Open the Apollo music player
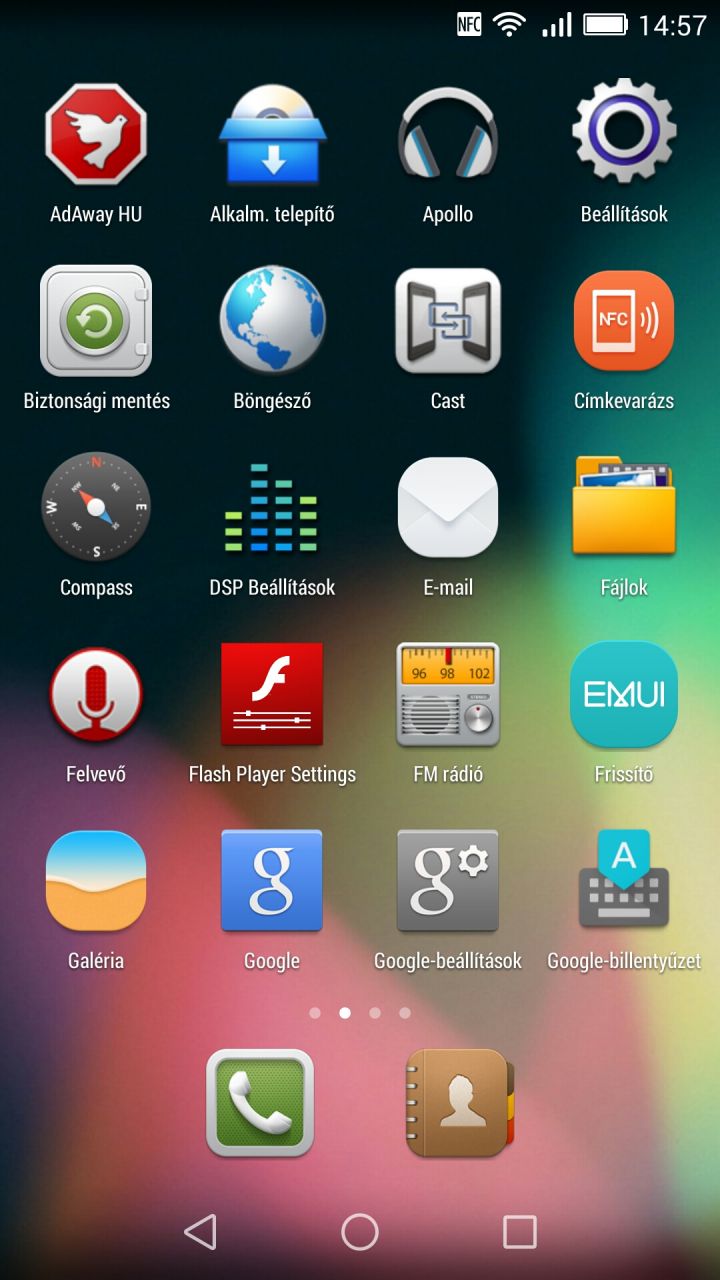This screenshot has height=1280, width=720. click(448, 135)
